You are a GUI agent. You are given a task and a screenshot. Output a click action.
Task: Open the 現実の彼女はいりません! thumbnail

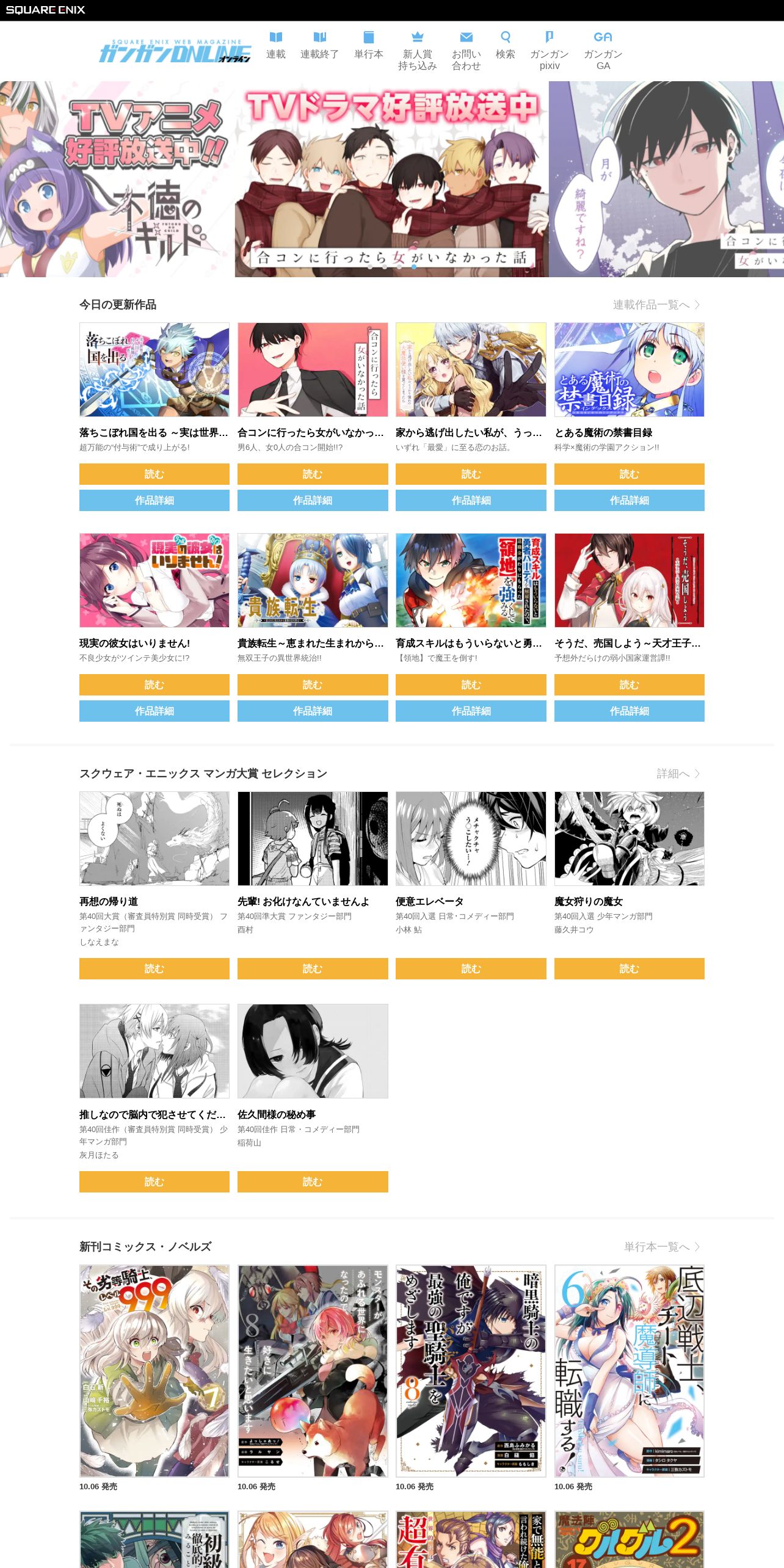pos(154,580)
